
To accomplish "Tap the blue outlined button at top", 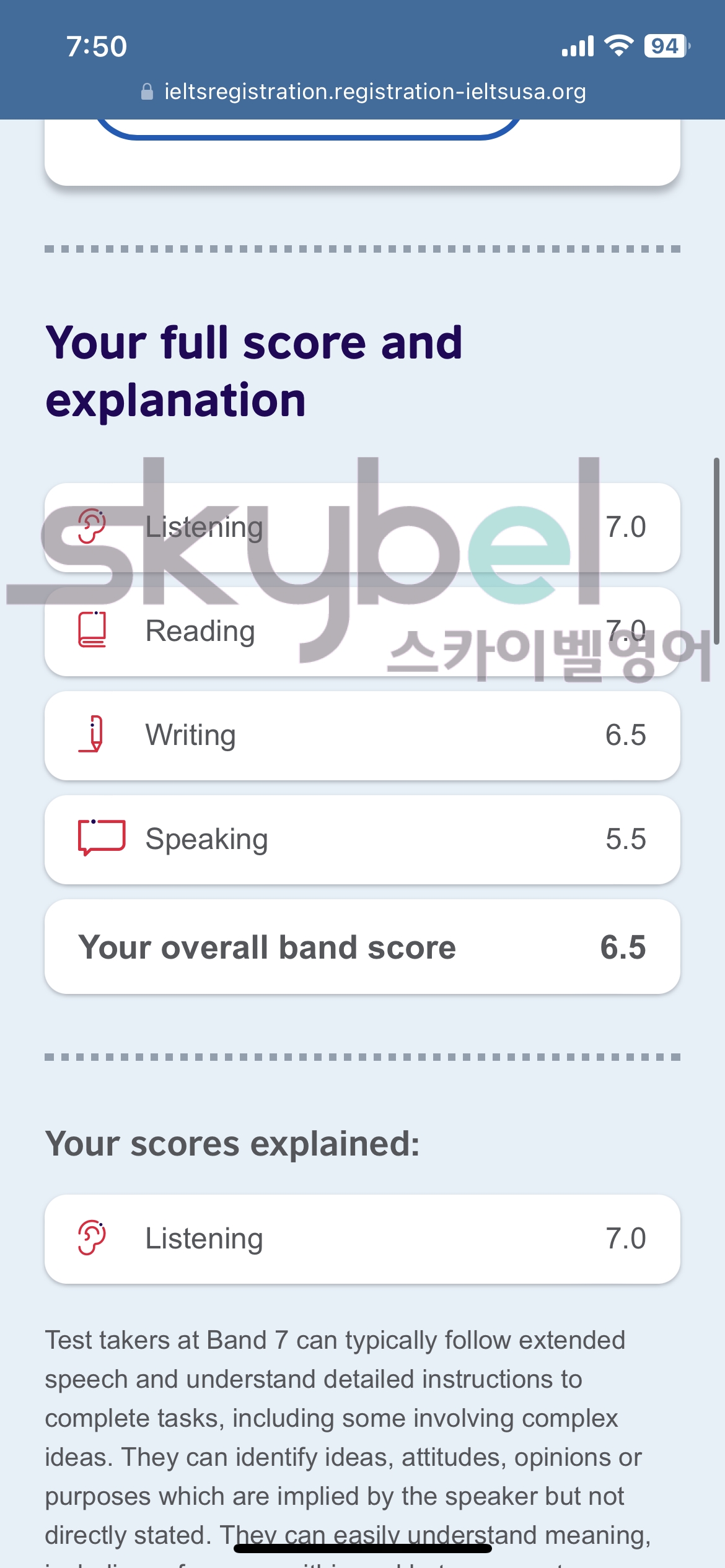I will [x=308, y=129].
